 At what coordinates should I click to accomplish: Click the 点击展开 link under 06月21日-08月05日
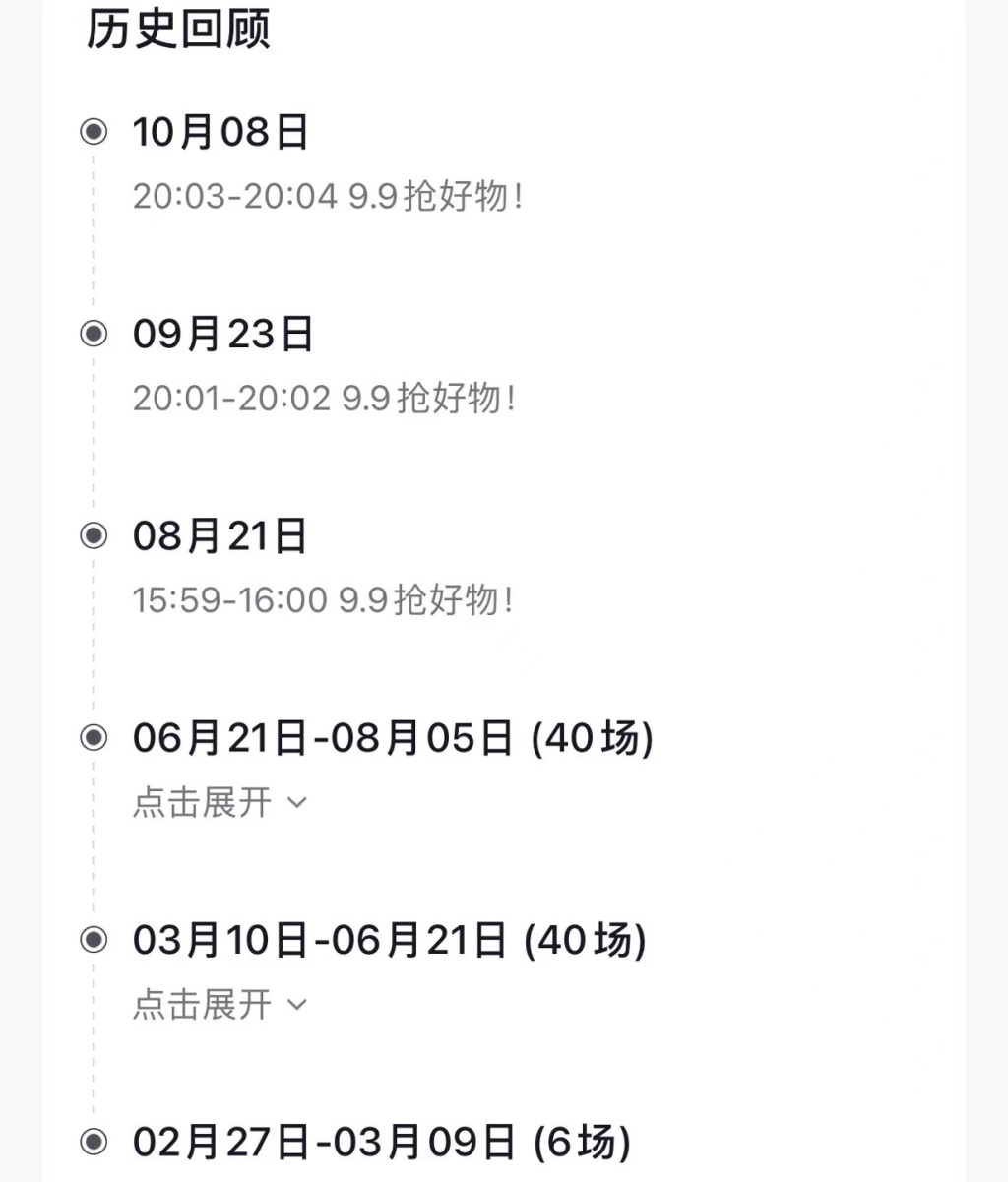point(200,801)
